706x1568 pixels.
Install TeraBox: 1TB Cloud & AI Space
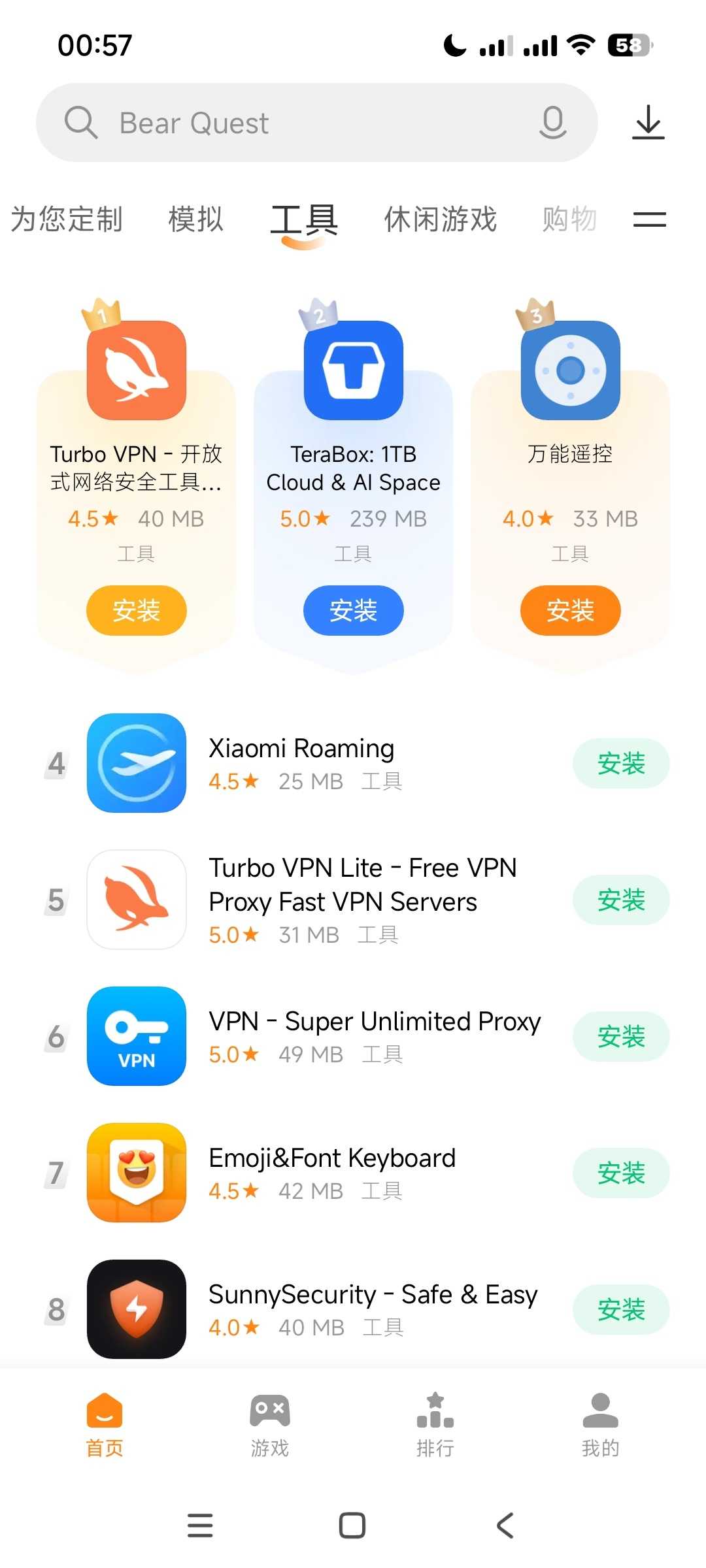(x=353, y=610)
